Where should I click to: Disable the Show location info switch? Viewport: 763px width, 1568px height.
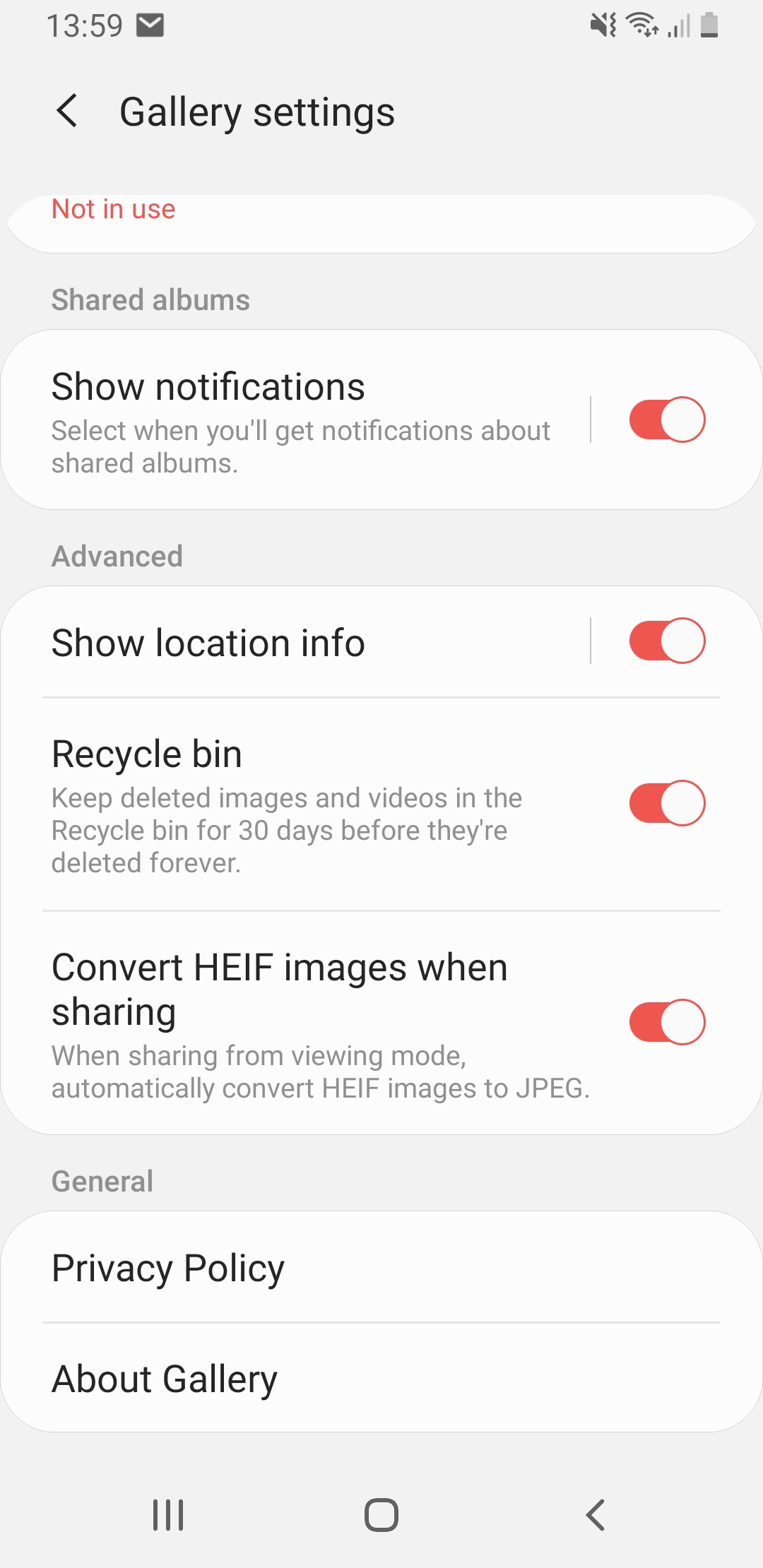click(667, 641)
